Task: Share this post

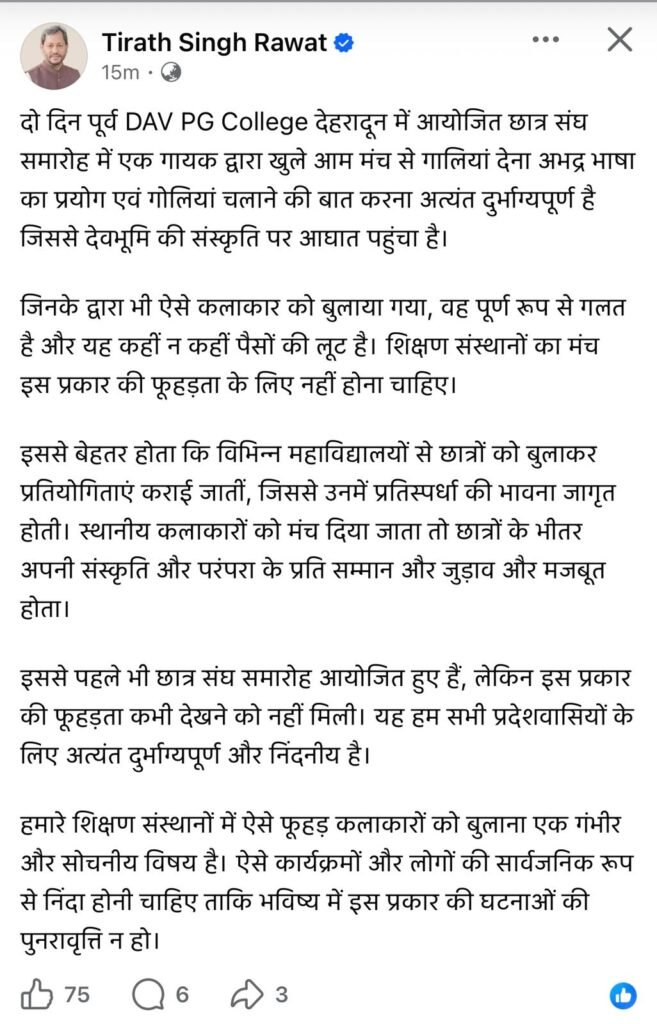Action: (246, 994)
